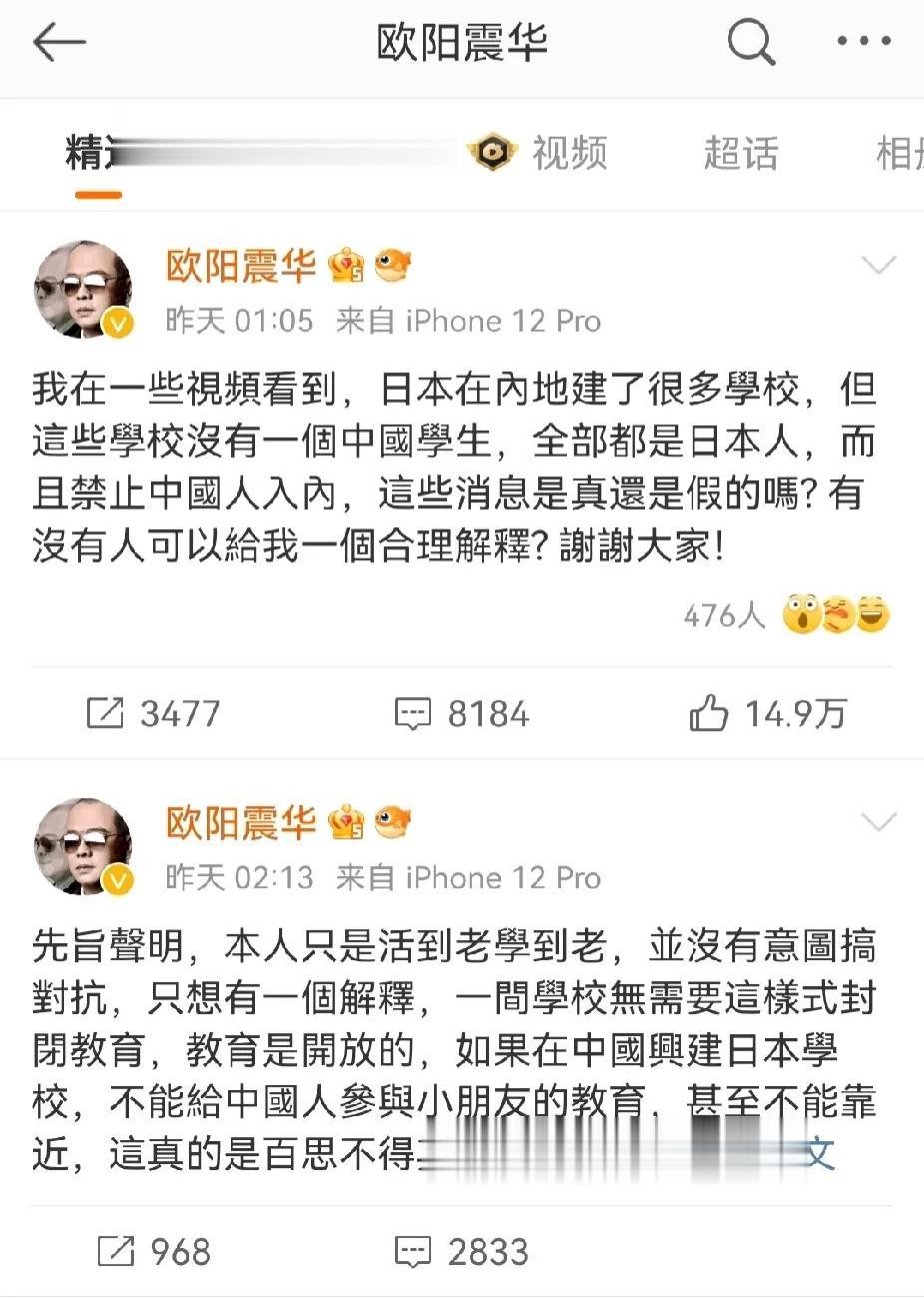Show full text of the 02:13 post
Viewport: 924px width, 1299px height.
coord(818,1154)
